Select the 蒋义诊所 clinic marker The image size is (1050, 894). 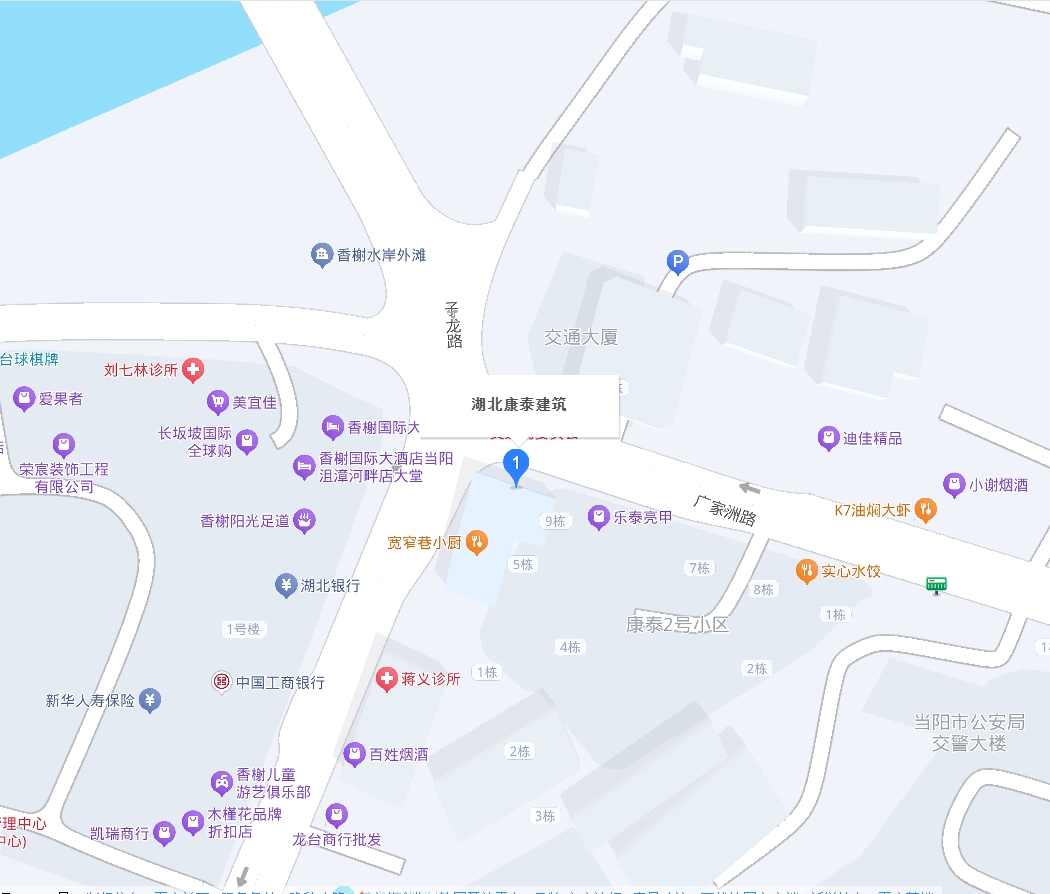tap(386, 679)
